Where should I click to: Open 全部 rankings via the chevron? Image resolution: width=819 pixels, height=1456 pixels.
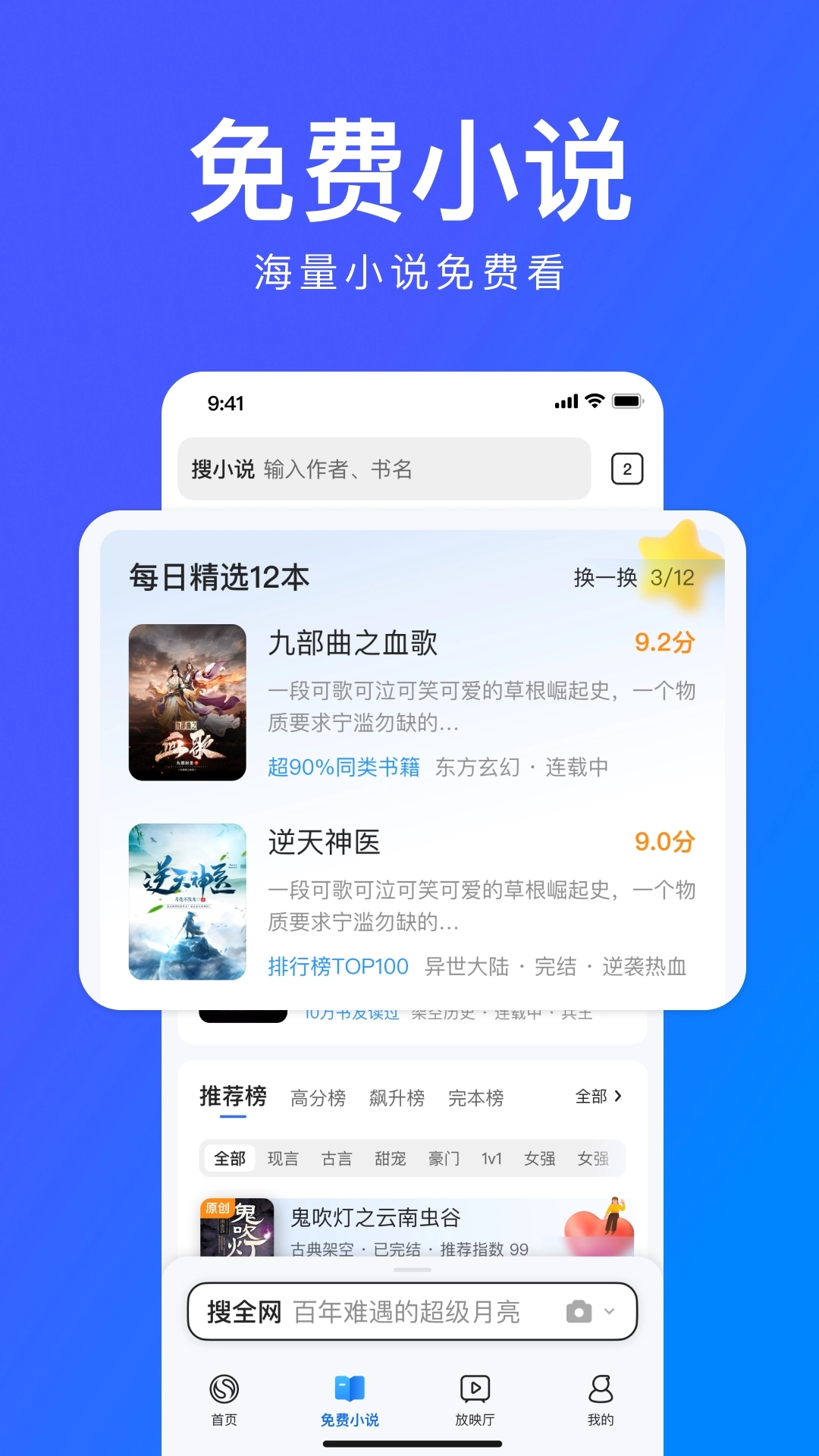click(x=599, y=1097)
